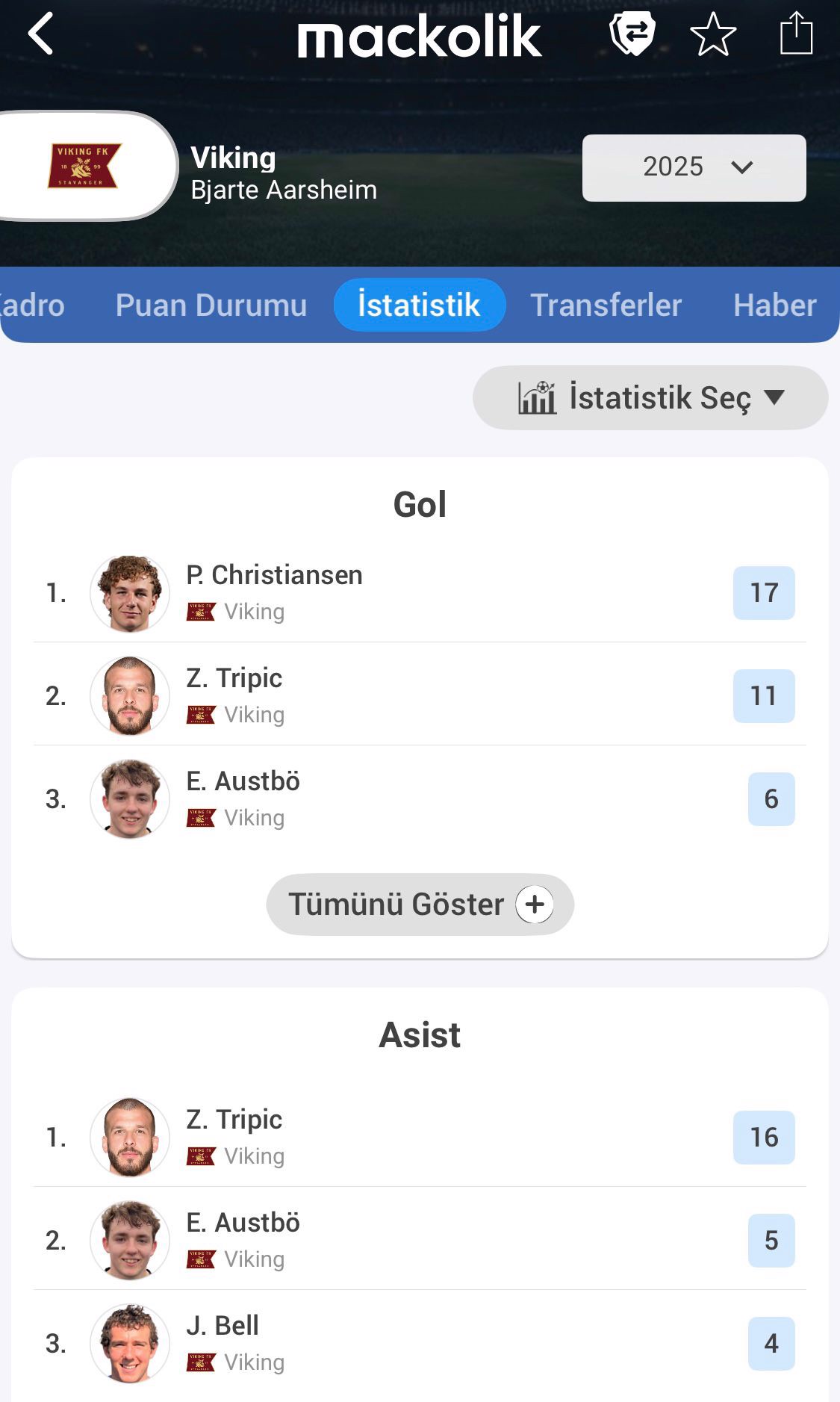Open the 2025 season dropdown
840x1402 pixels.
click(x=694, y=167)
